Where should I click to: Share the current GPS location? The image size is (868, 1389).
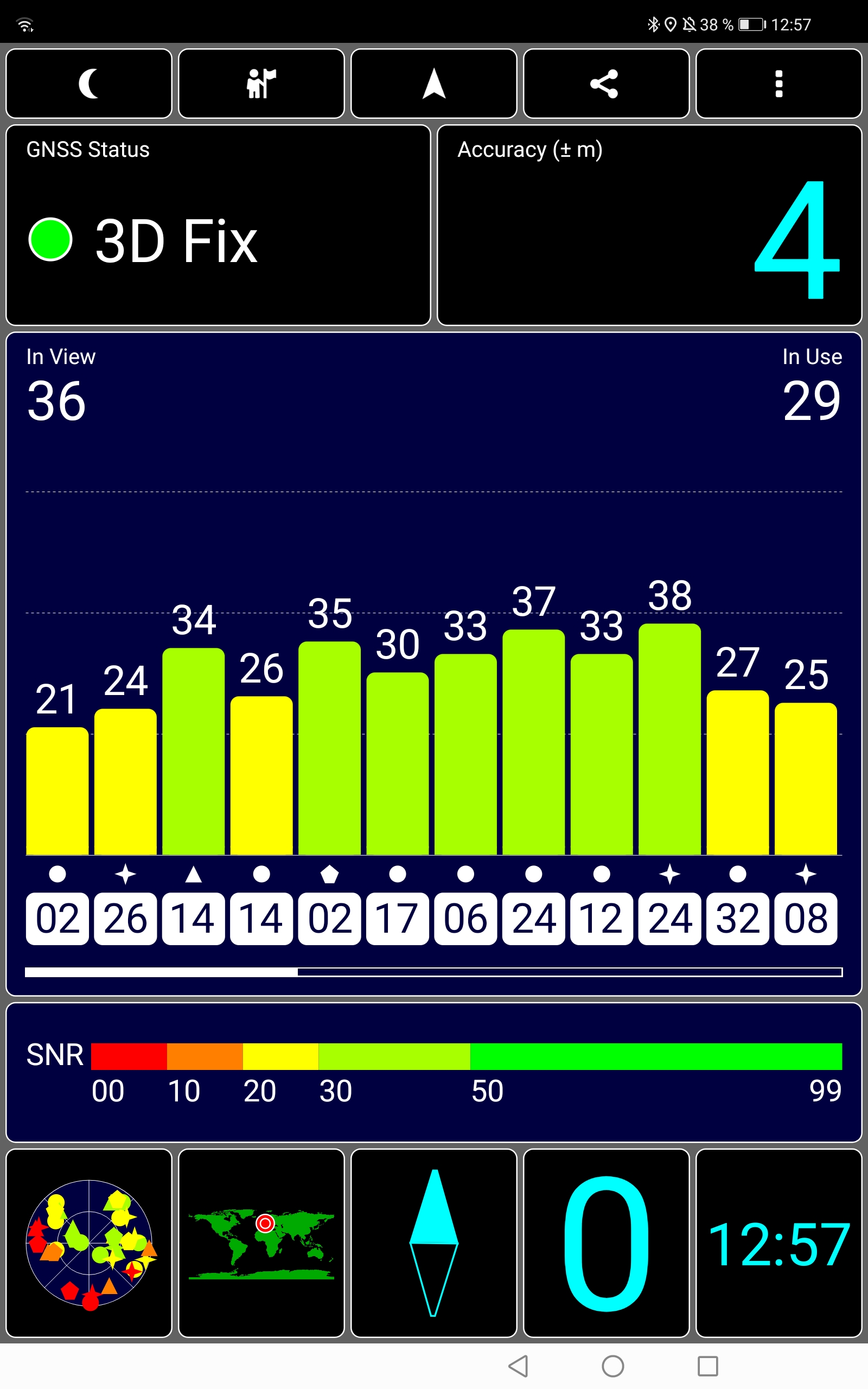[606, 84]
